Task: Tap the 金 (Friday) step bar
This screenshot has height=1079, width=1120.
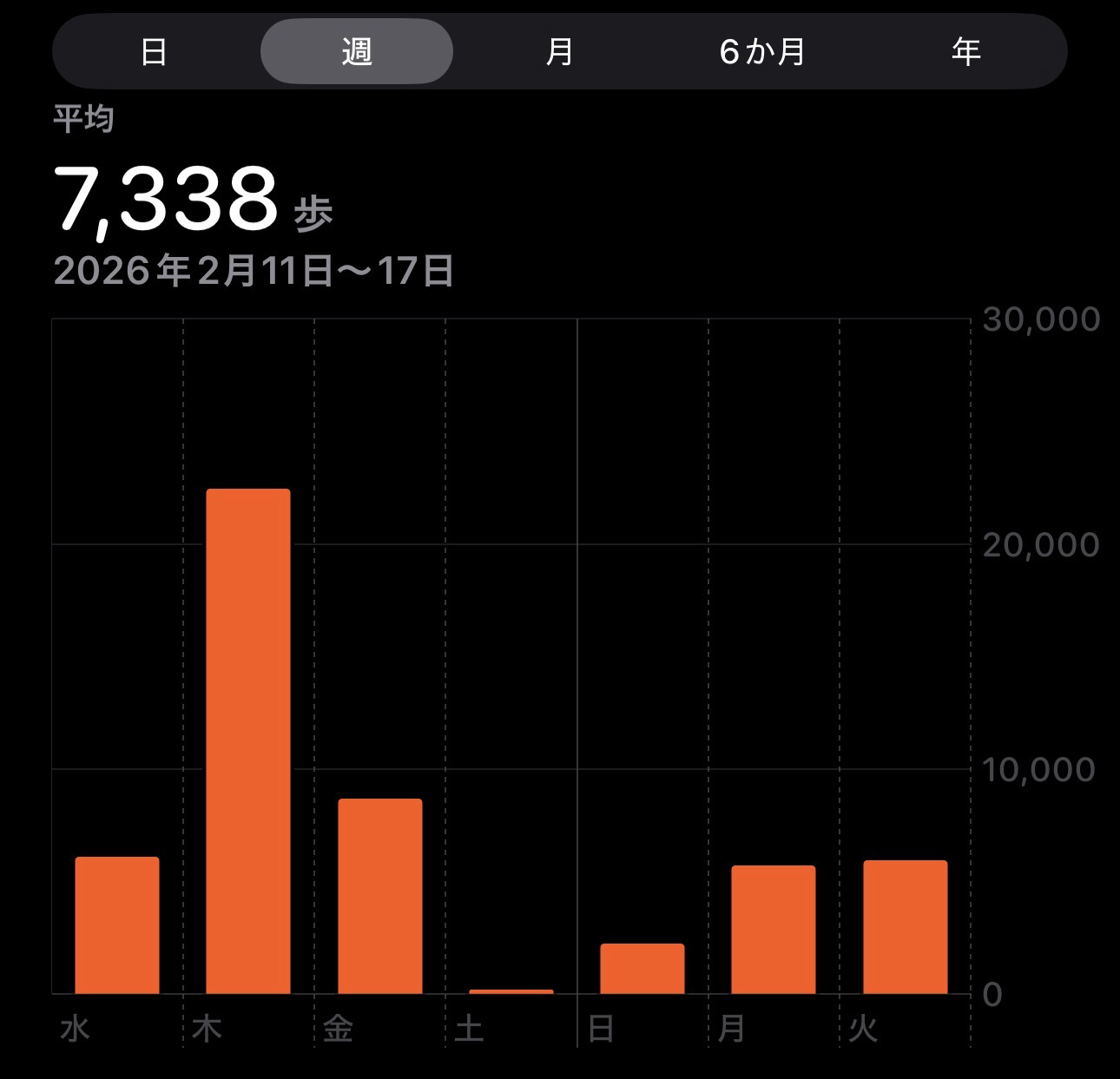Action: click(379, 896)
